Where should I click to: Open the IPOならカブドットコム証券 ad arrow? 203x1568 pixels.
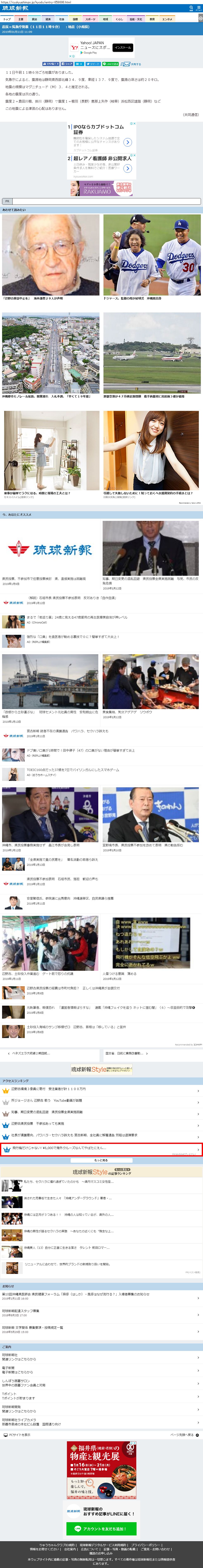coord(127,142)
